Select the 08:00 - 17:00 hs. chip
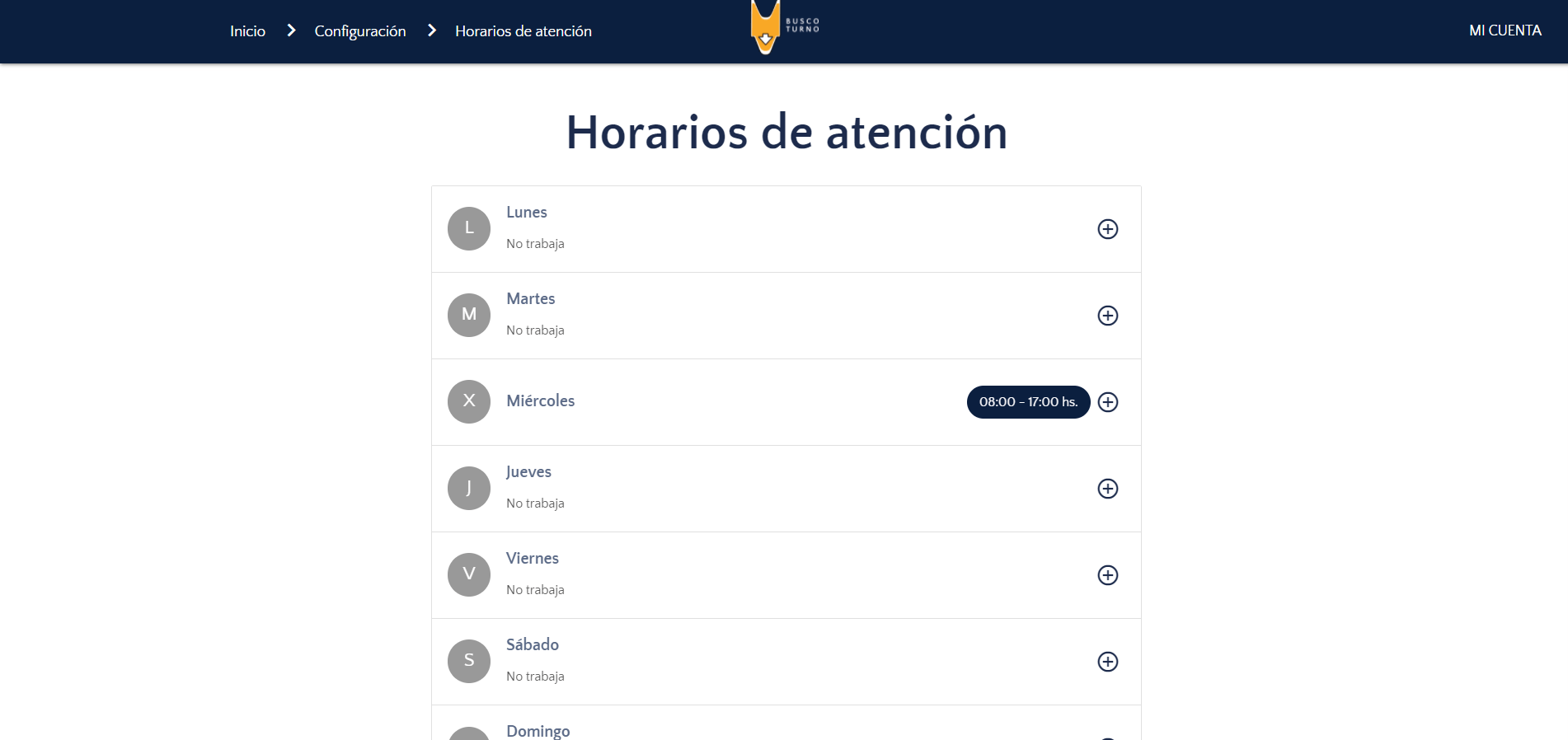1568x740 pixels. 1028,402
